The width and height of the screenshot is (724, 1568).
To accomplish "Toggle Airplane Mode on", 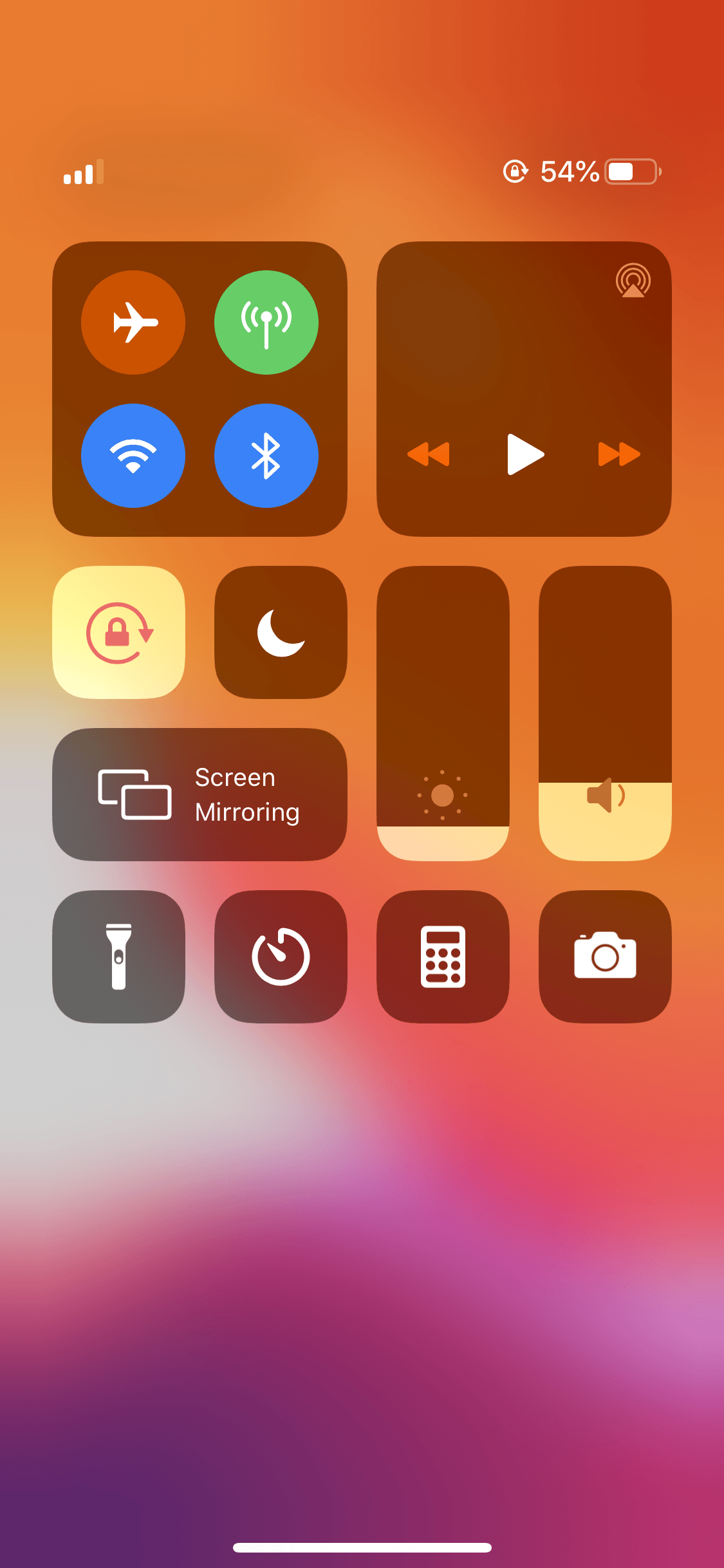I will pos(133,322).
